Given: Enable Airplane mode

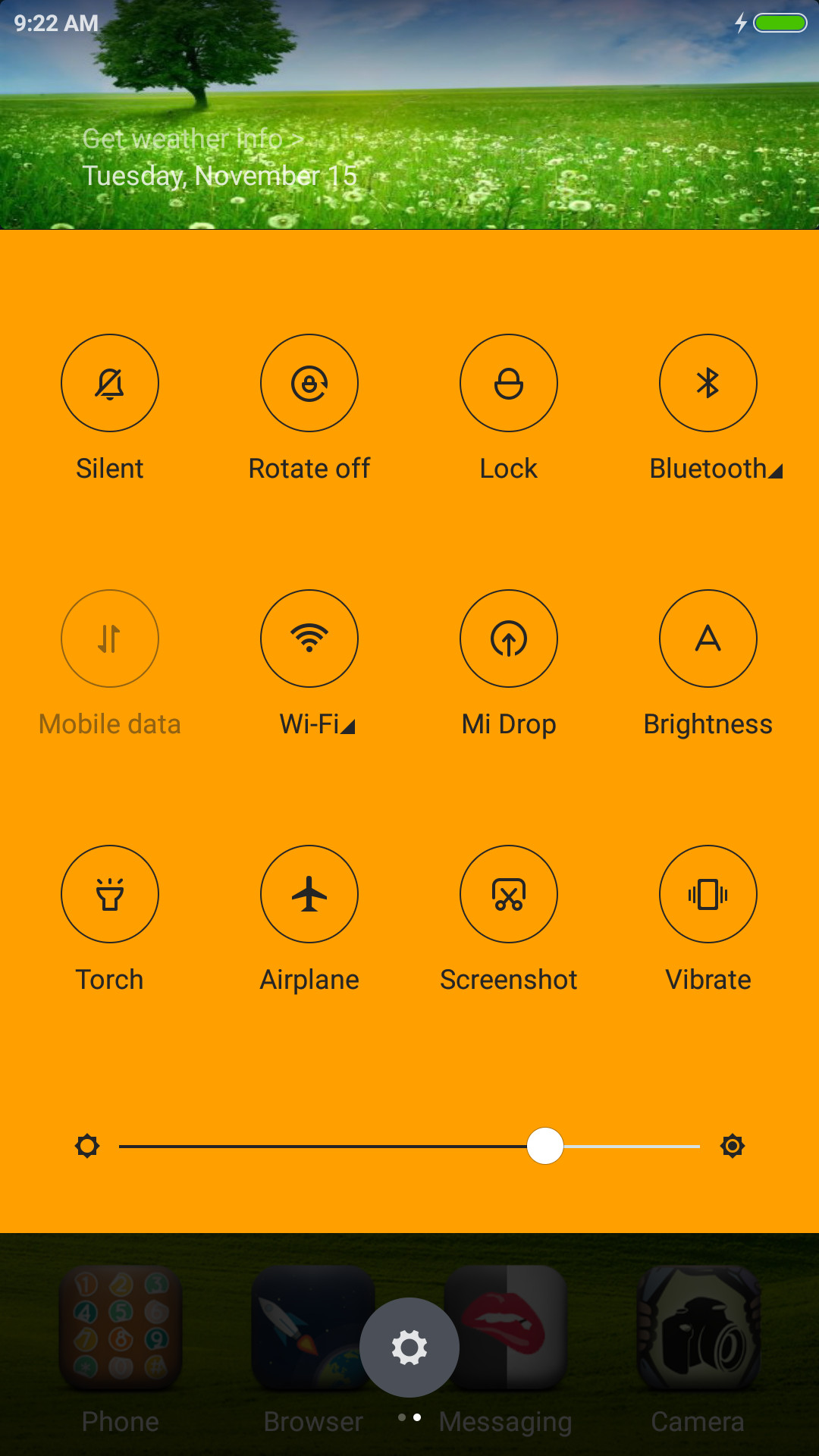Looking at the screenshot, I should [309, 894].
